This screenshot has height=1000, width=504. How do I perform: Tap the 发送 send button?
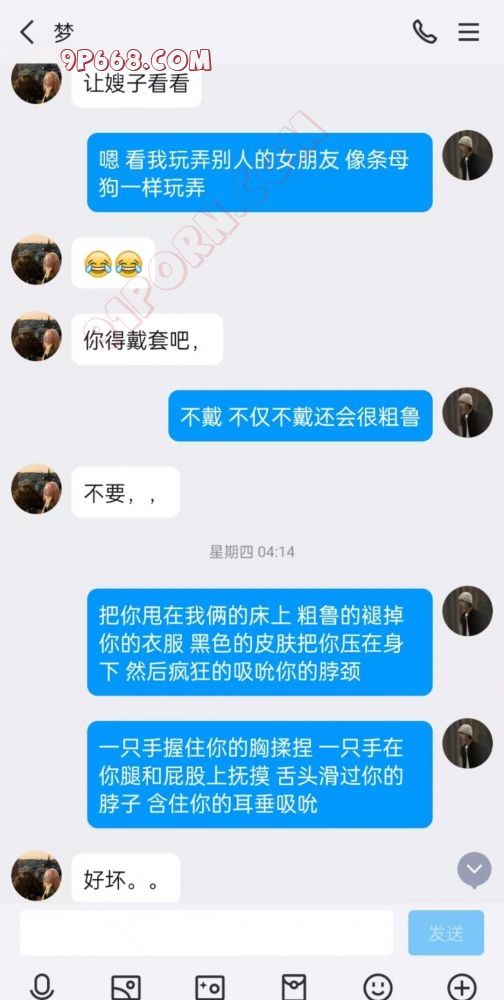pyautogui.click(x=446, y=932)
